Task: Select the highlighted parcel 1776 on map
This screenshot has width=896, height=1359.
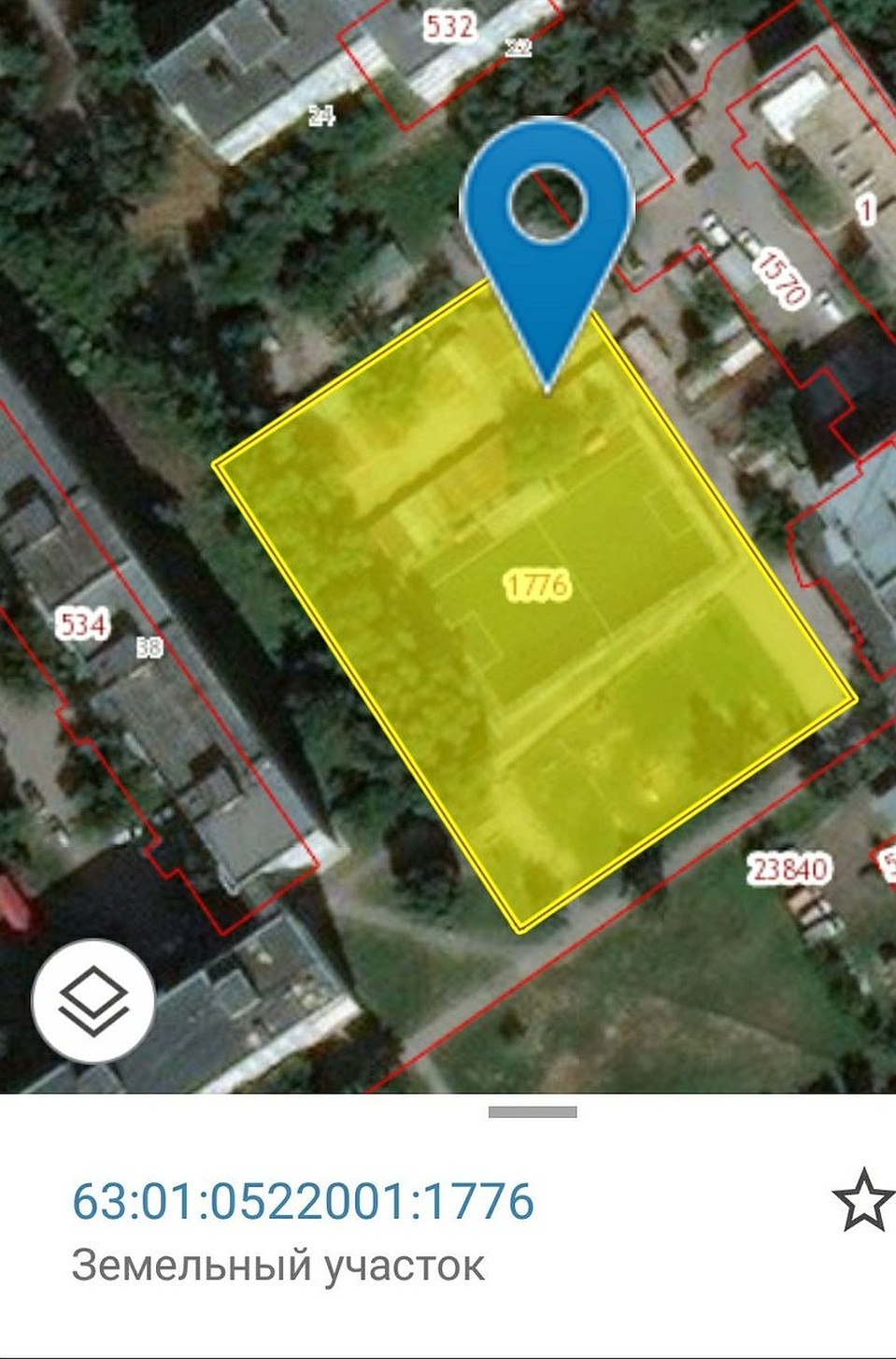Action: coord(536,587)
